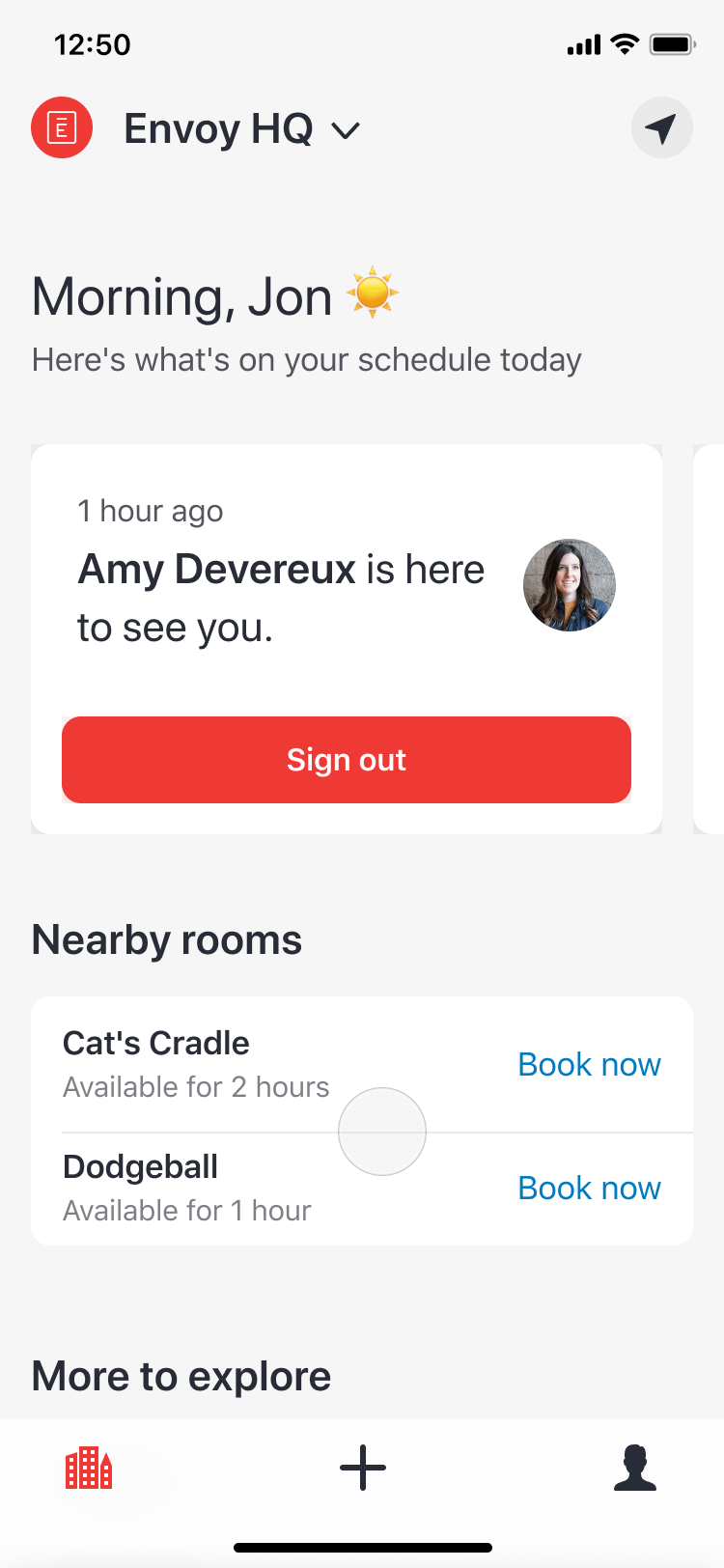
Task: Tap the plus tab to create
Action: [363, 1469]
